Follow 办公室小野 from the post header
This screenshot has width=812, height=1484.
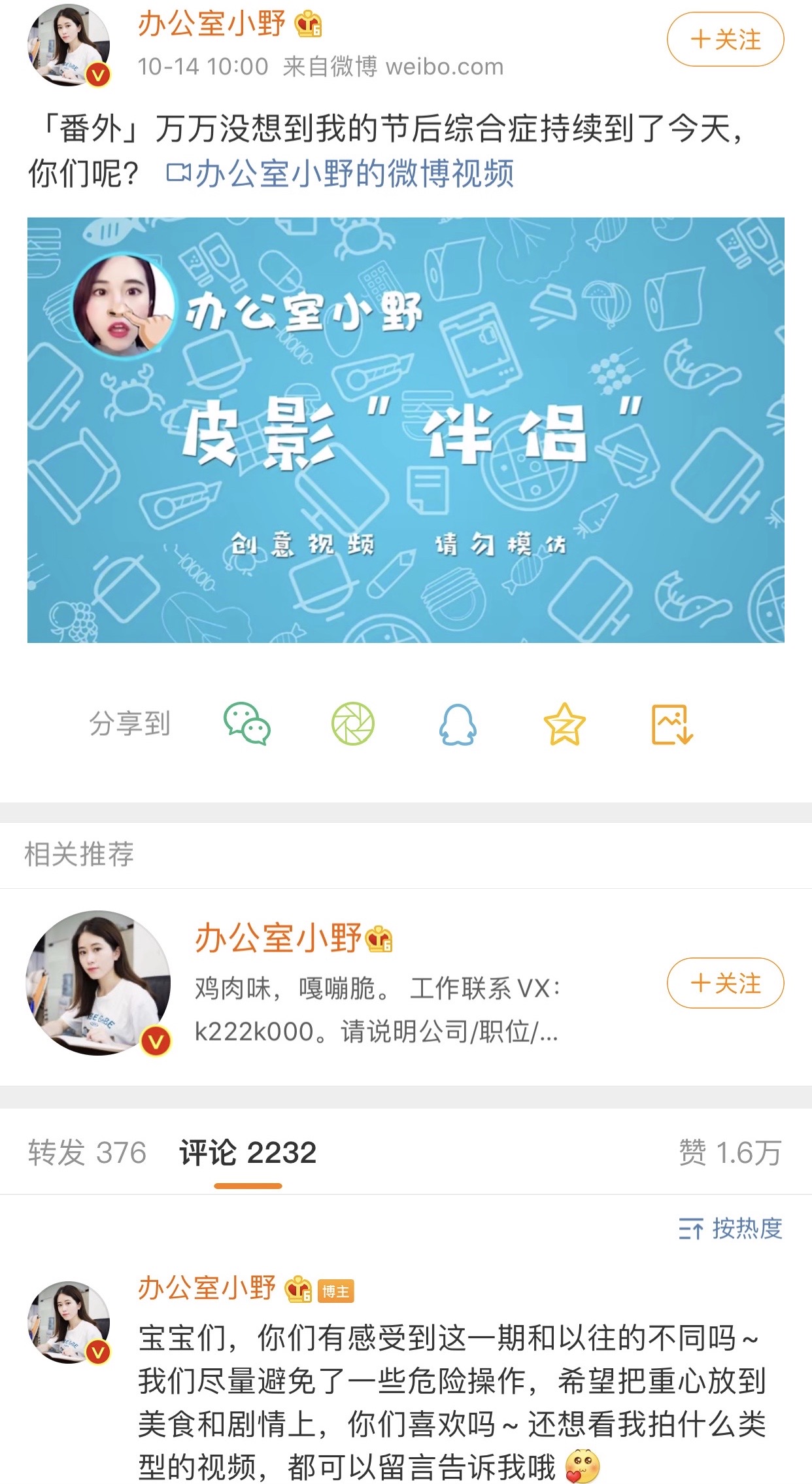coord(724,40)
